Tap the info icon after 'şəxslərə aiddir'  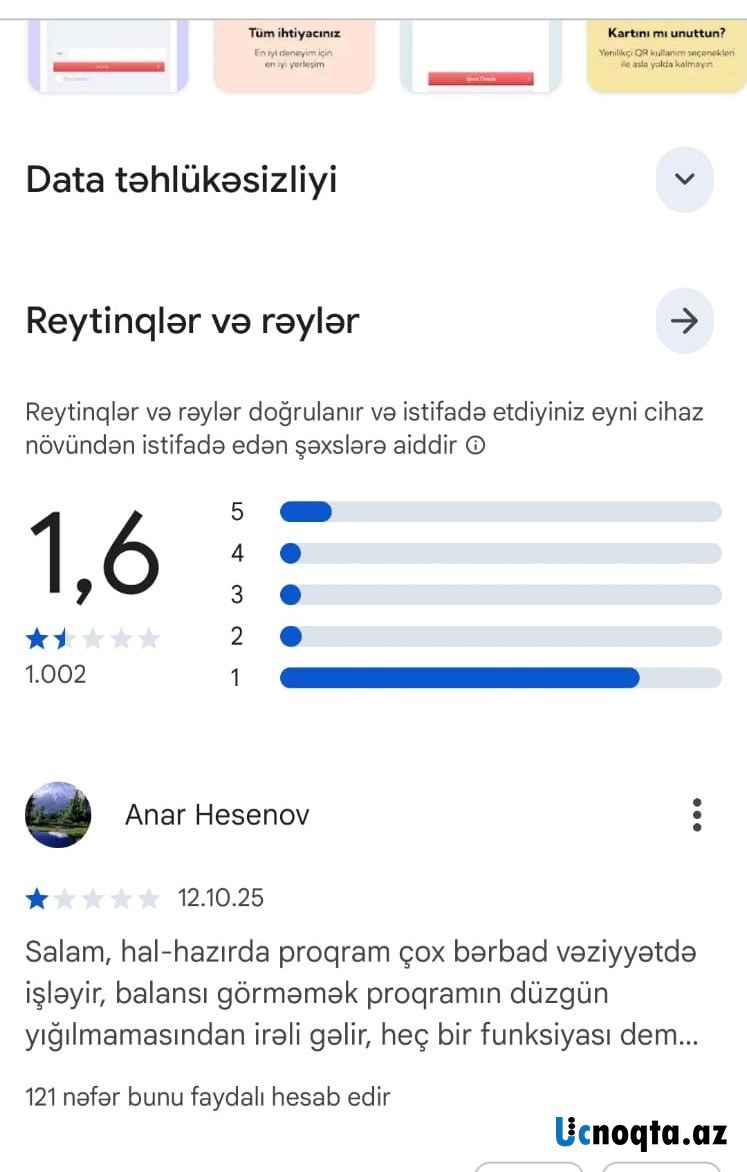[x=476, y=446]
